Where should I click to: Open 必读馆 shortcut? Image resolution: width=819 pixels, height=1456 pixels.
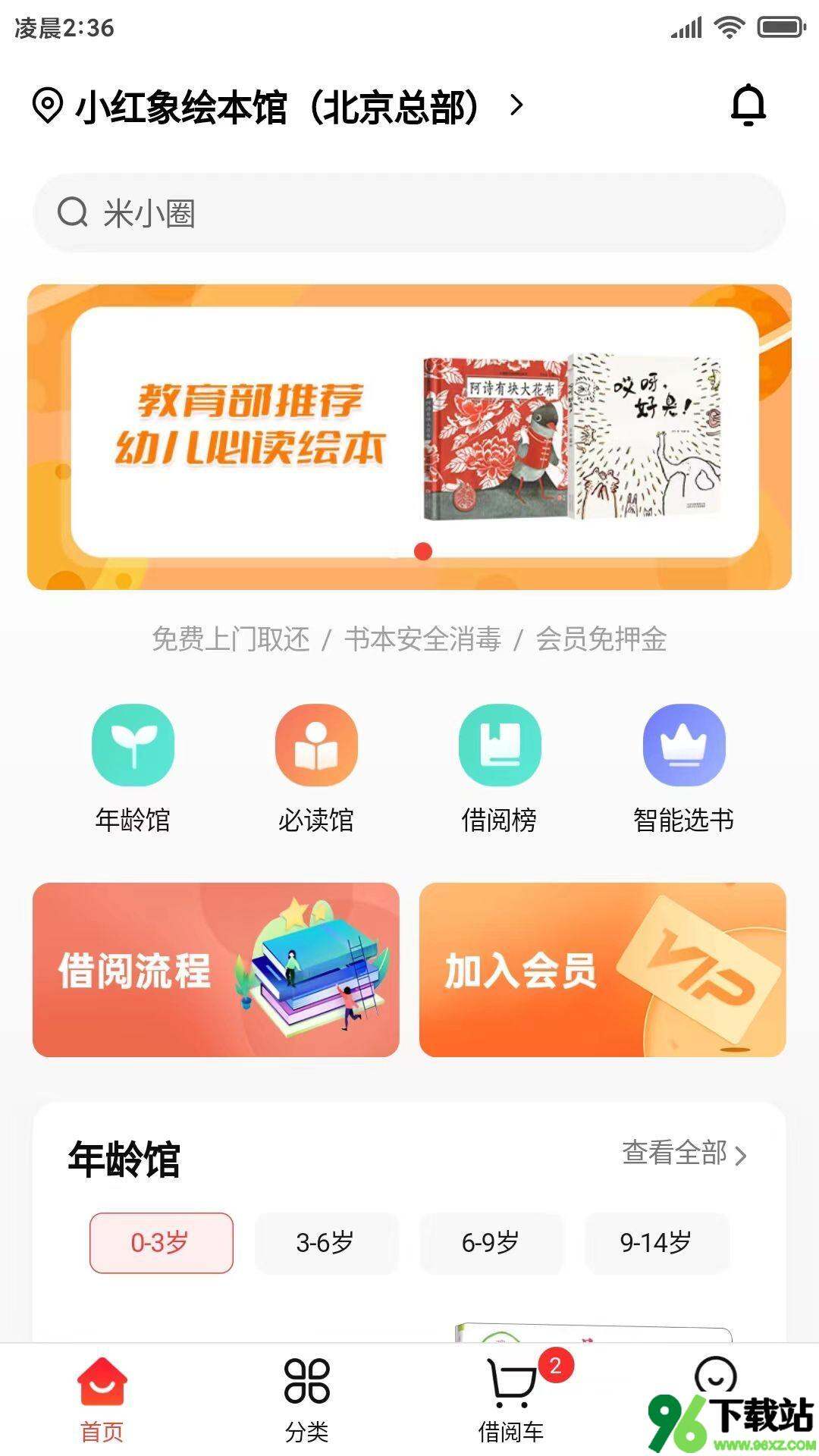tap(316, 745)
